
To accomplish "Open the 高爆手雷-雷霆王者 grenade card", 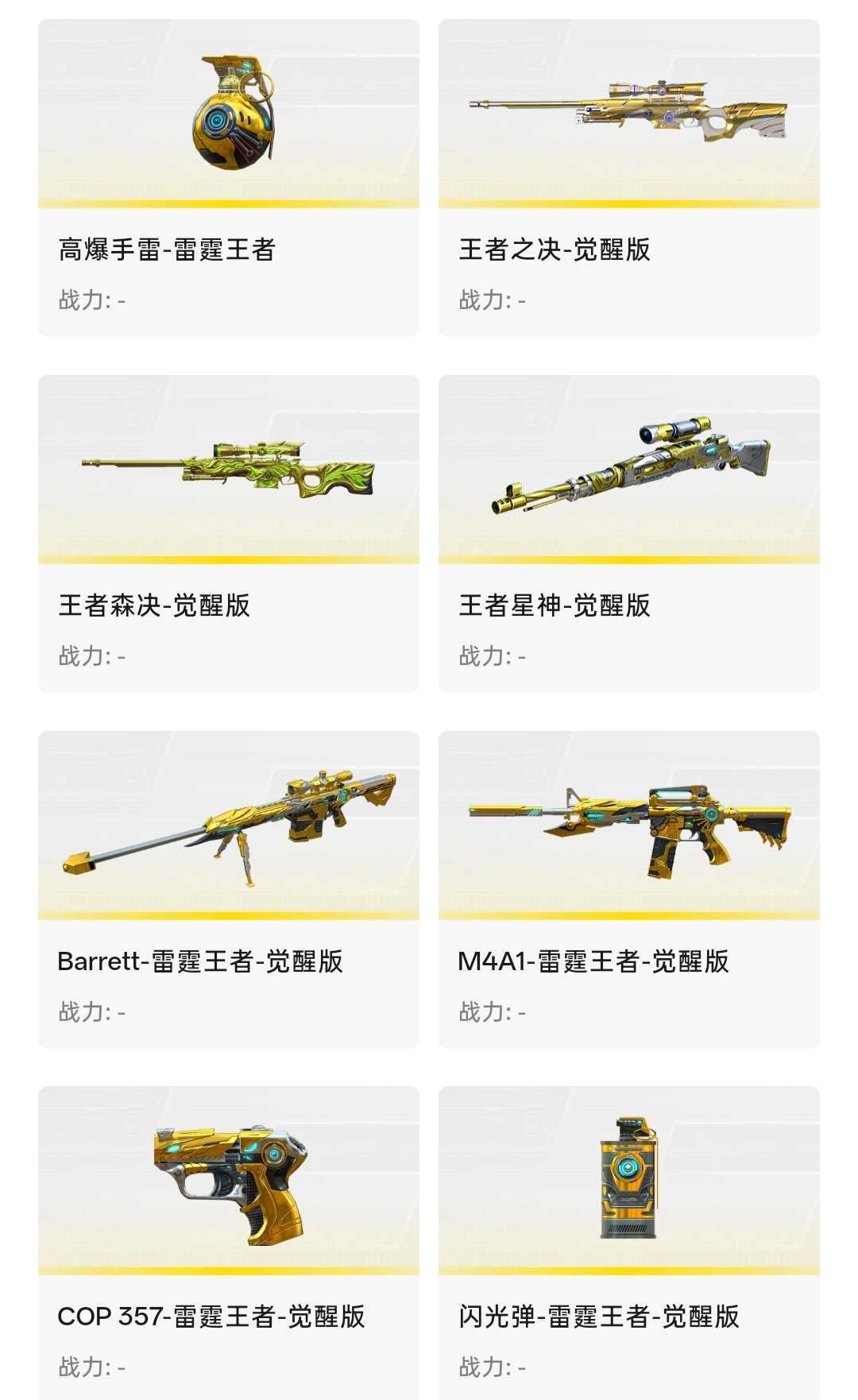I will (229, 178).
